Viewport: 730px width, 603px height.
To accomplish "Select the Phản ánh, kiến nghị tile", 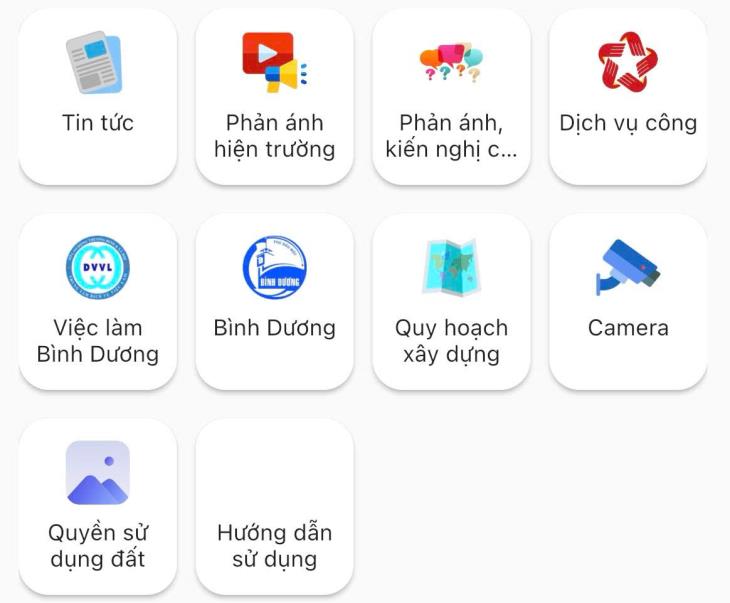I will pos(451,96).
